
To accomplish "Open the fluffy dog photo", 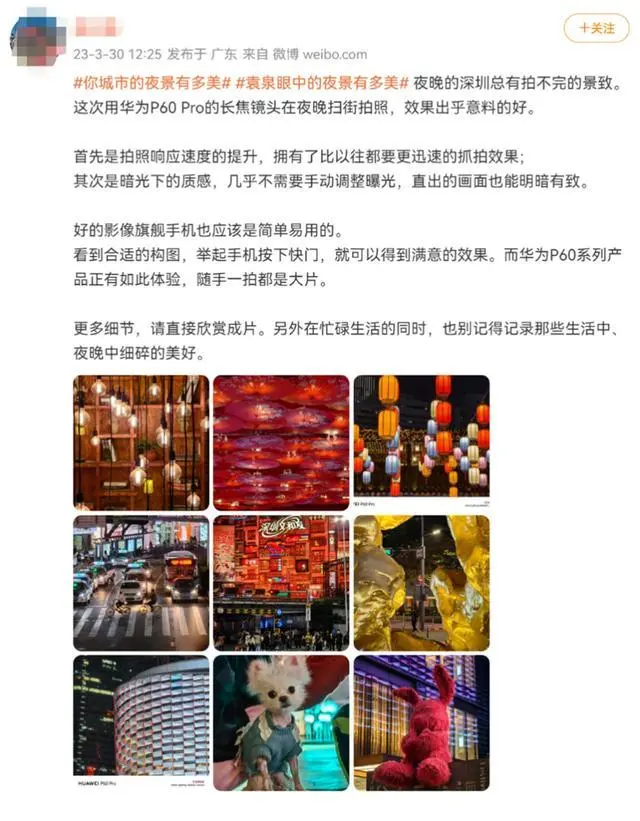I will (281, 722).
